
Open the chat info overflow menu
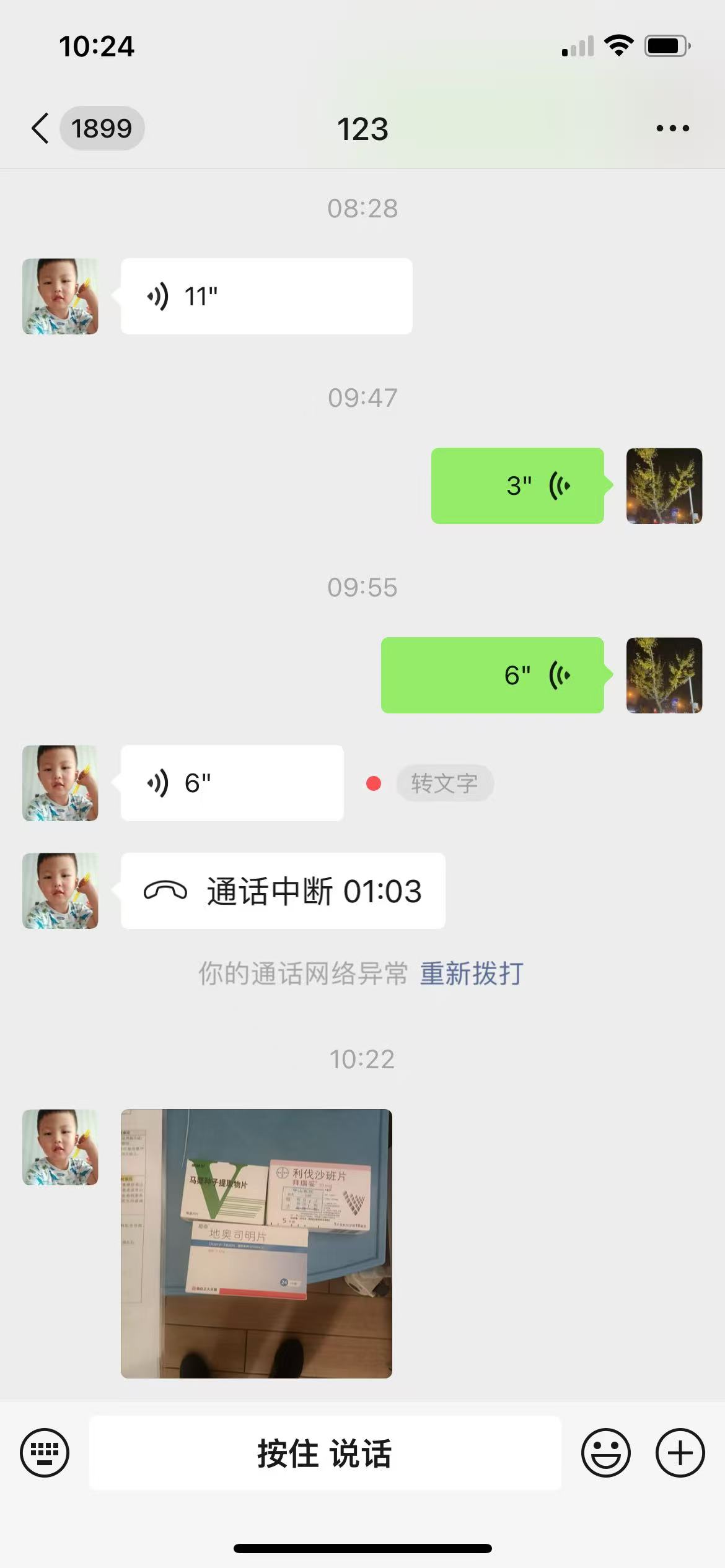click(672, 128)
